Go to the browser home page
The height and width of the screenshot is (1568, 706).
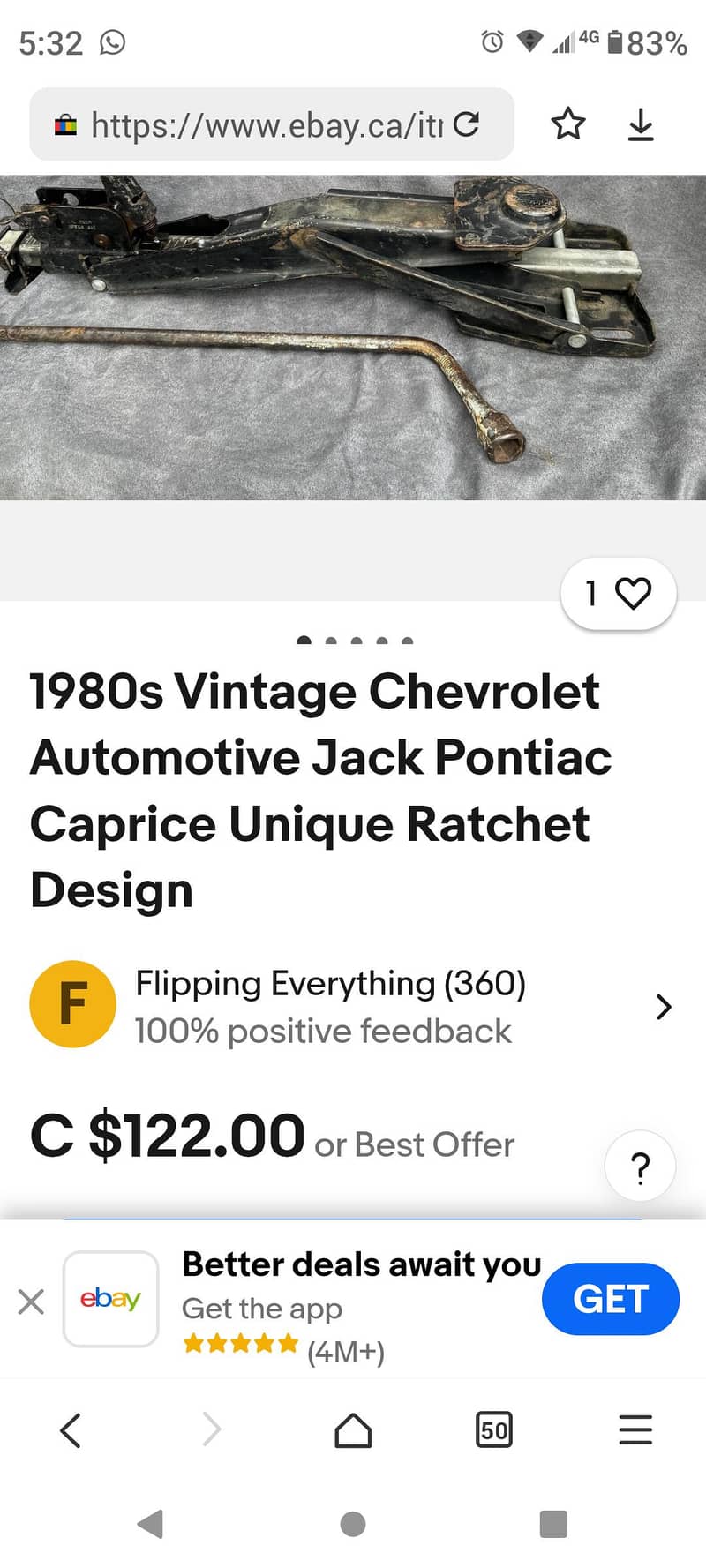pos(353,1429)
